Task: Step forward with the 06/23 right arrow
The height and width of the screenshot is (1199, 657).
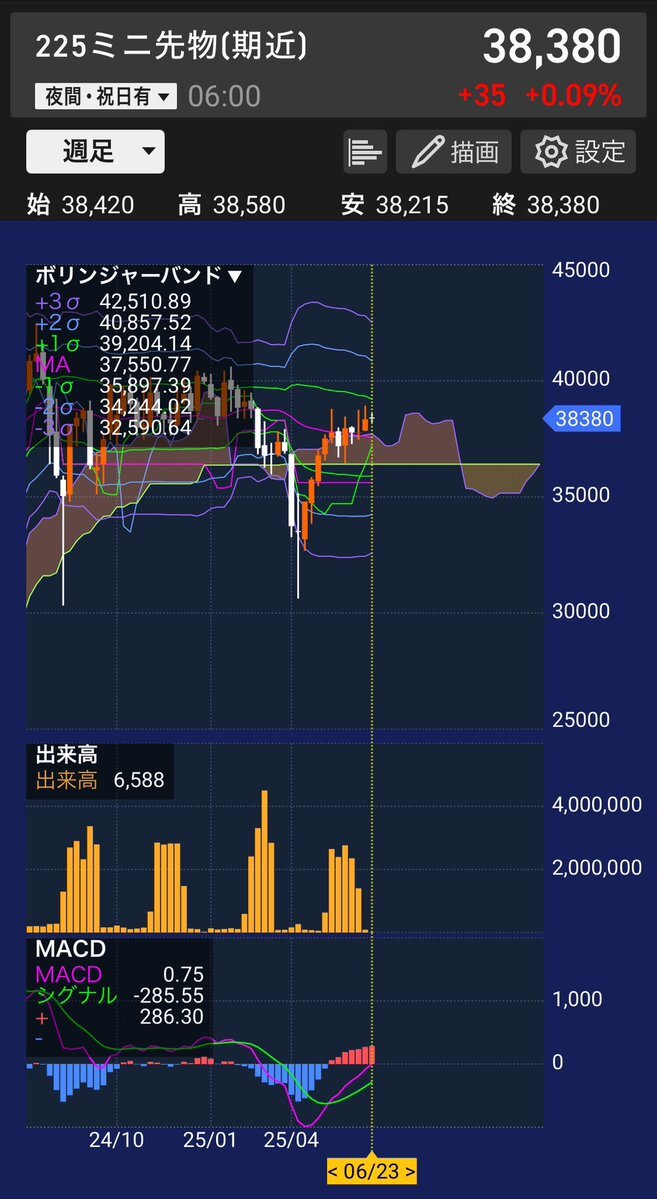Action: (x=410, y=1170)
